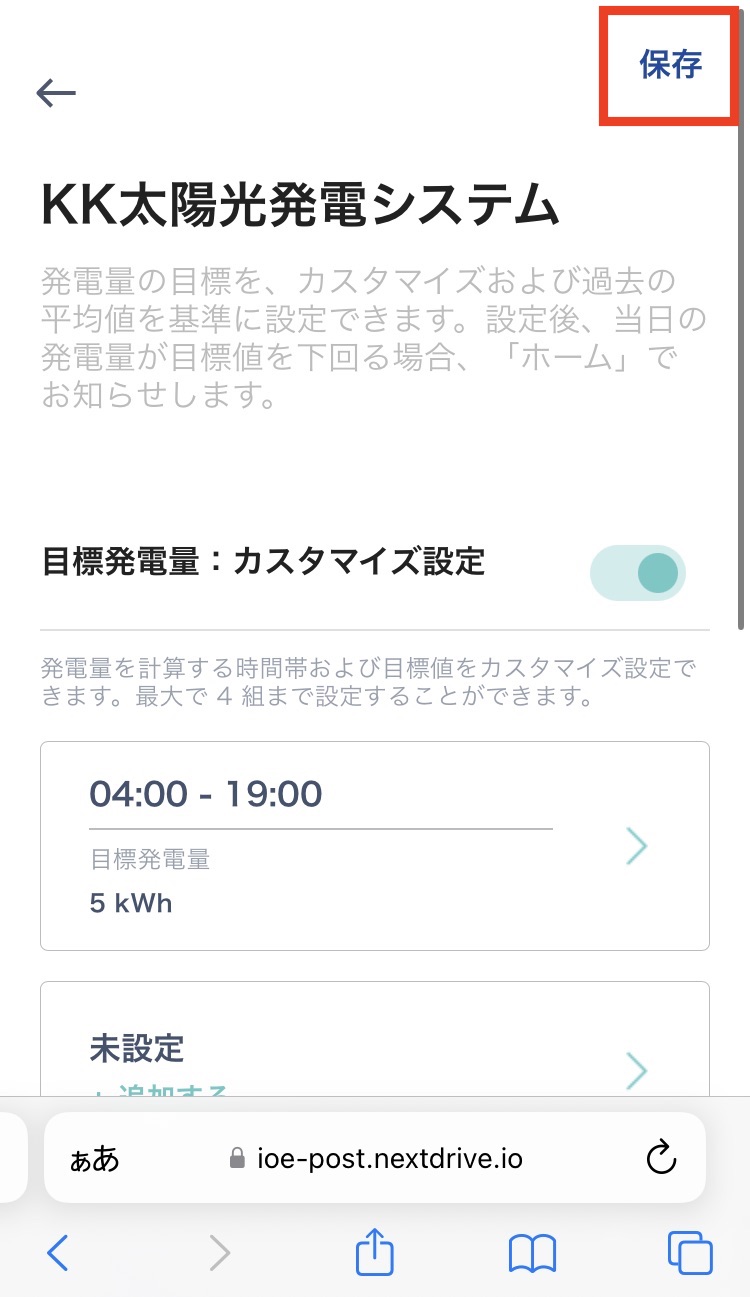This screenshot has width=750, height=1297.
Task: Open Safari bookmarks
Action: pyautogui.click(x=532, y=1252)
